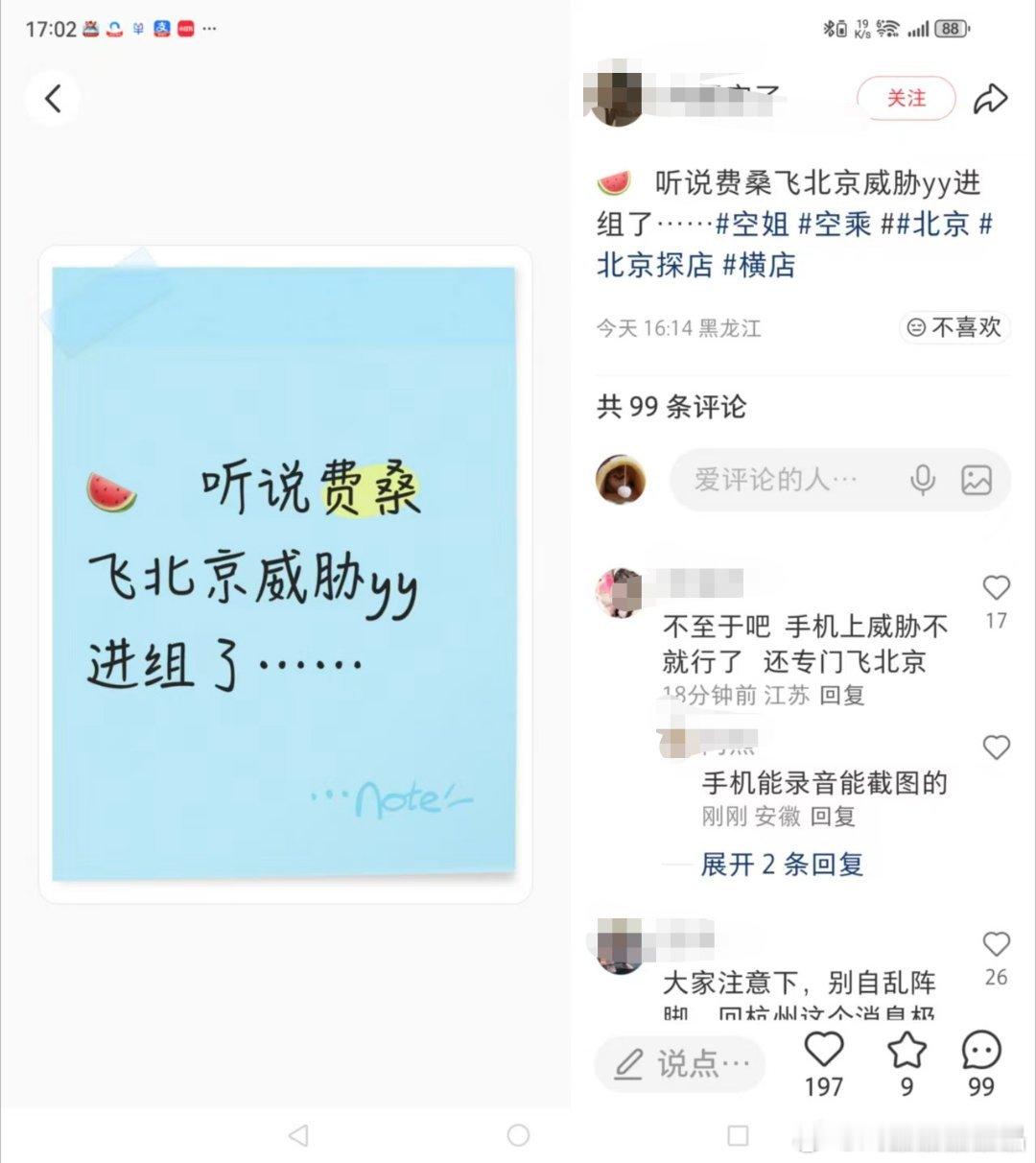Tap the heart icon showing 197 likes
The height and width of the screenshot is (1163, 1036).
(x=823, y=1052)
